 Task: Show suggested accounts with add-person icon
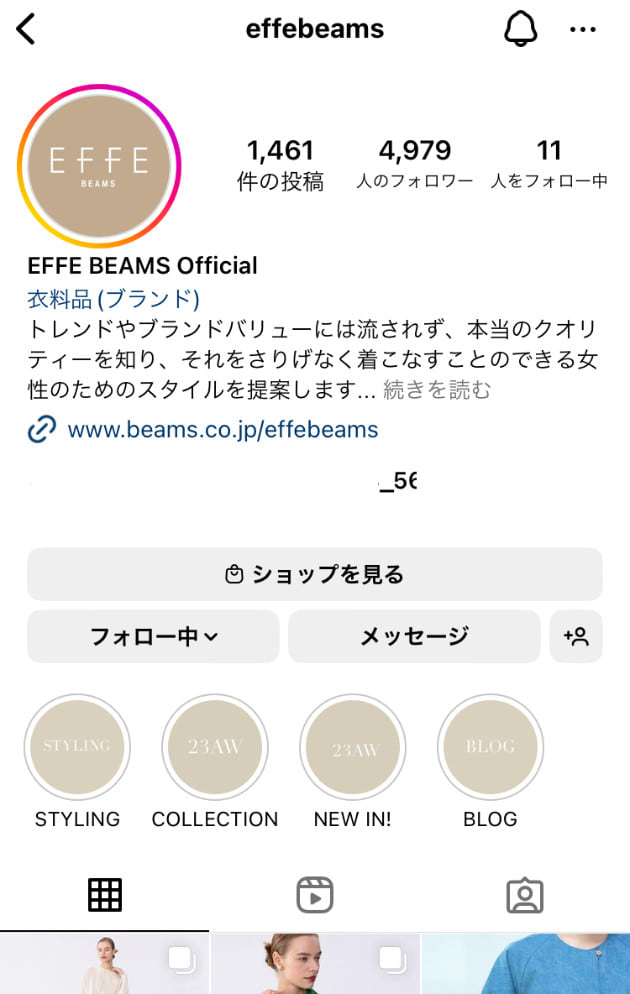coord(576,636)
